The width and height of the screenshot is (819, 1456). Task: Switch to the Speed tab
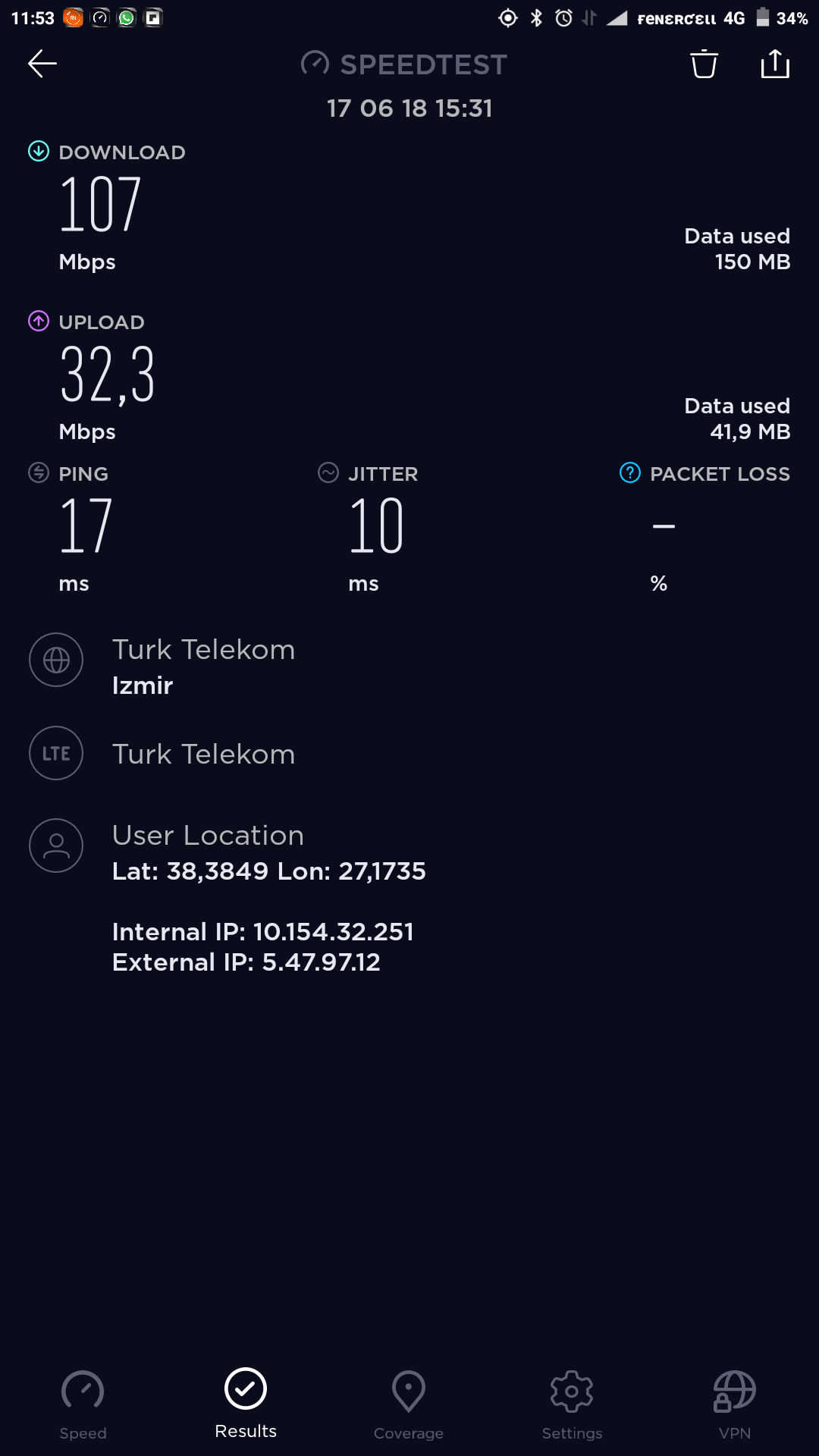[83, 1404]
